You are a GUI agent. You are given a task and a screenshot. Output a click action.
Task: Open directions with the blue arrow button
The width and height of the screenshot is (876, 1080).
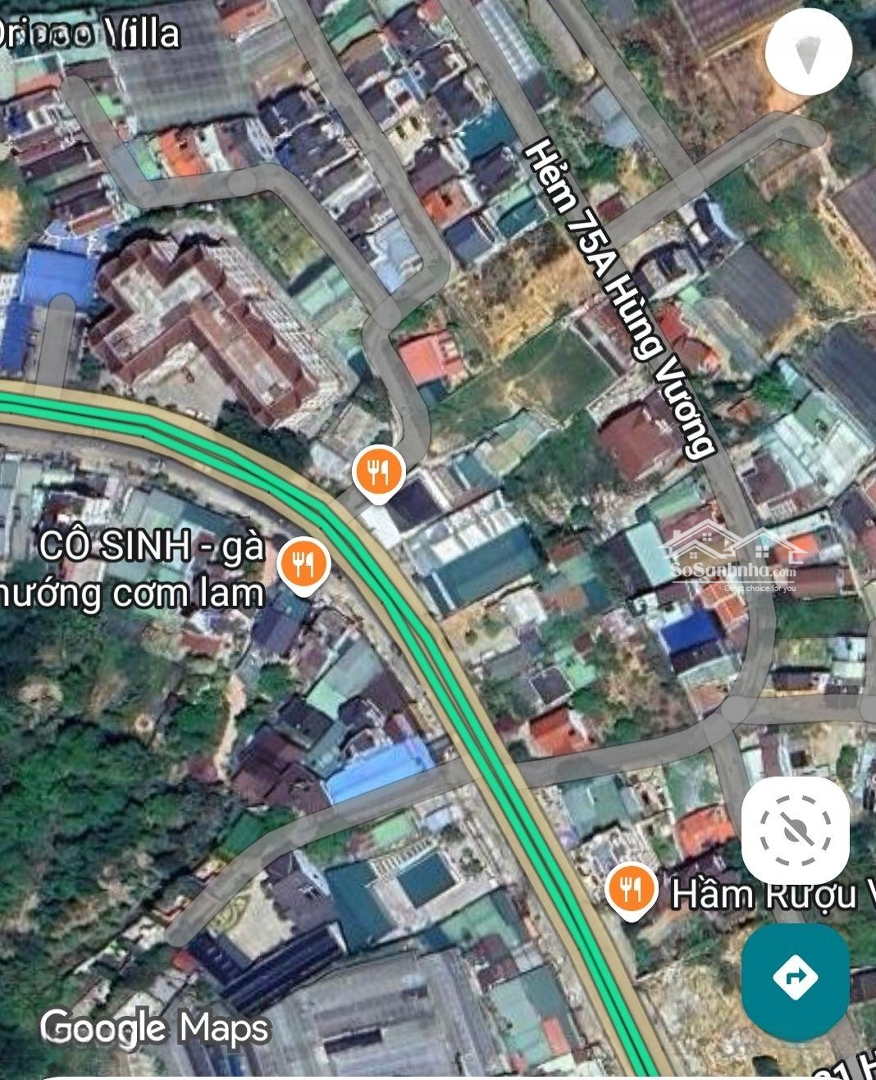[795, 976]
